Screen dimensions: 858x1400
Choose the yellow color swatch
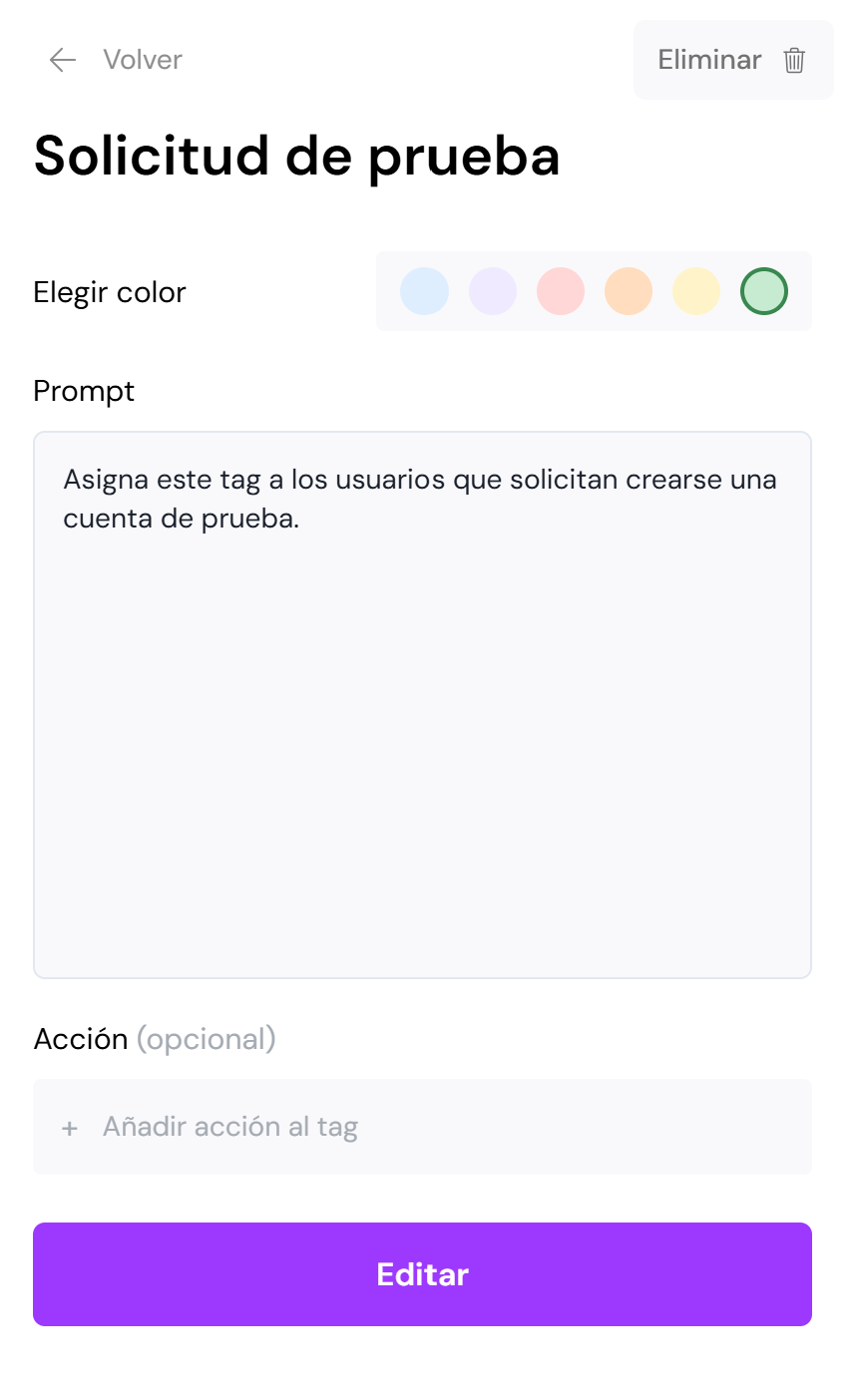tap(696, 291)
